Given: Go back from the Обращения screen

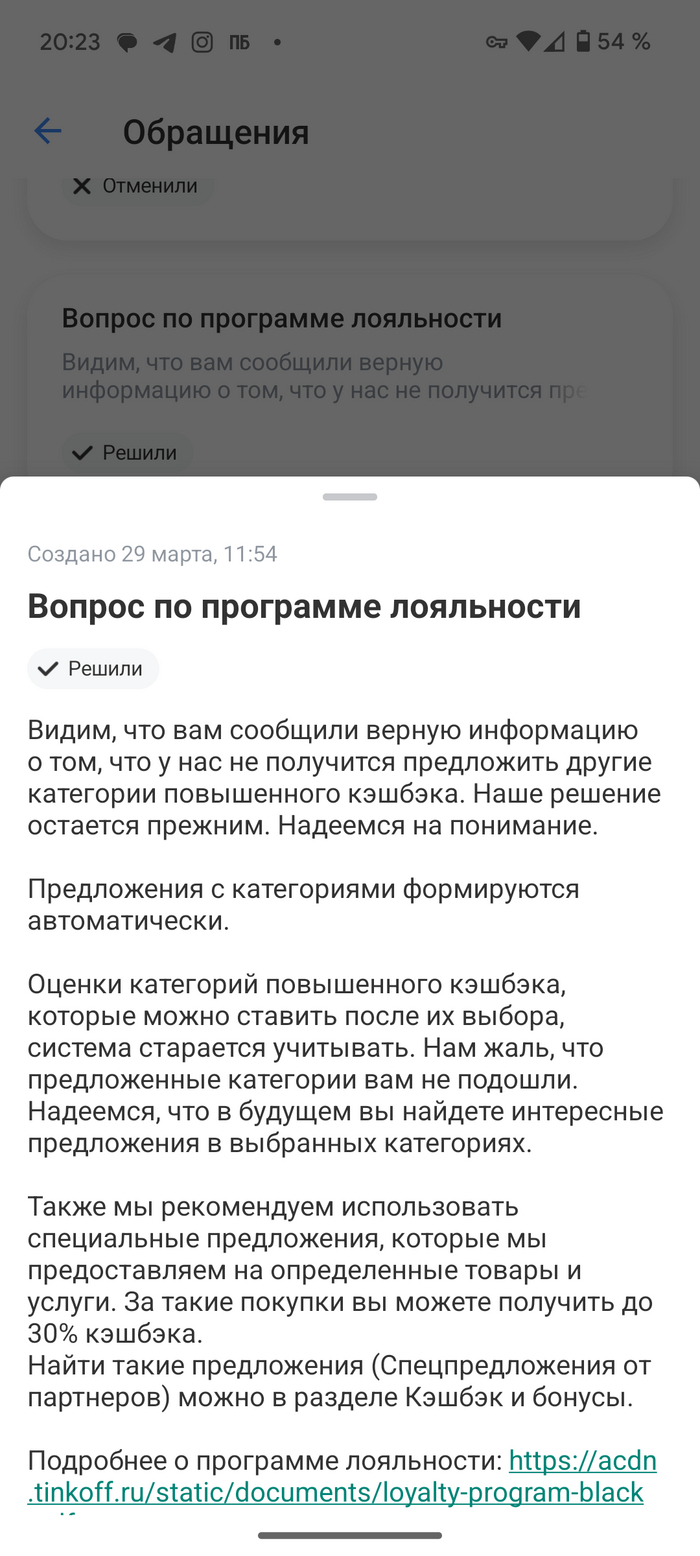Looking at the screenshot, I should pyautogui.click(x=48, y=131).
